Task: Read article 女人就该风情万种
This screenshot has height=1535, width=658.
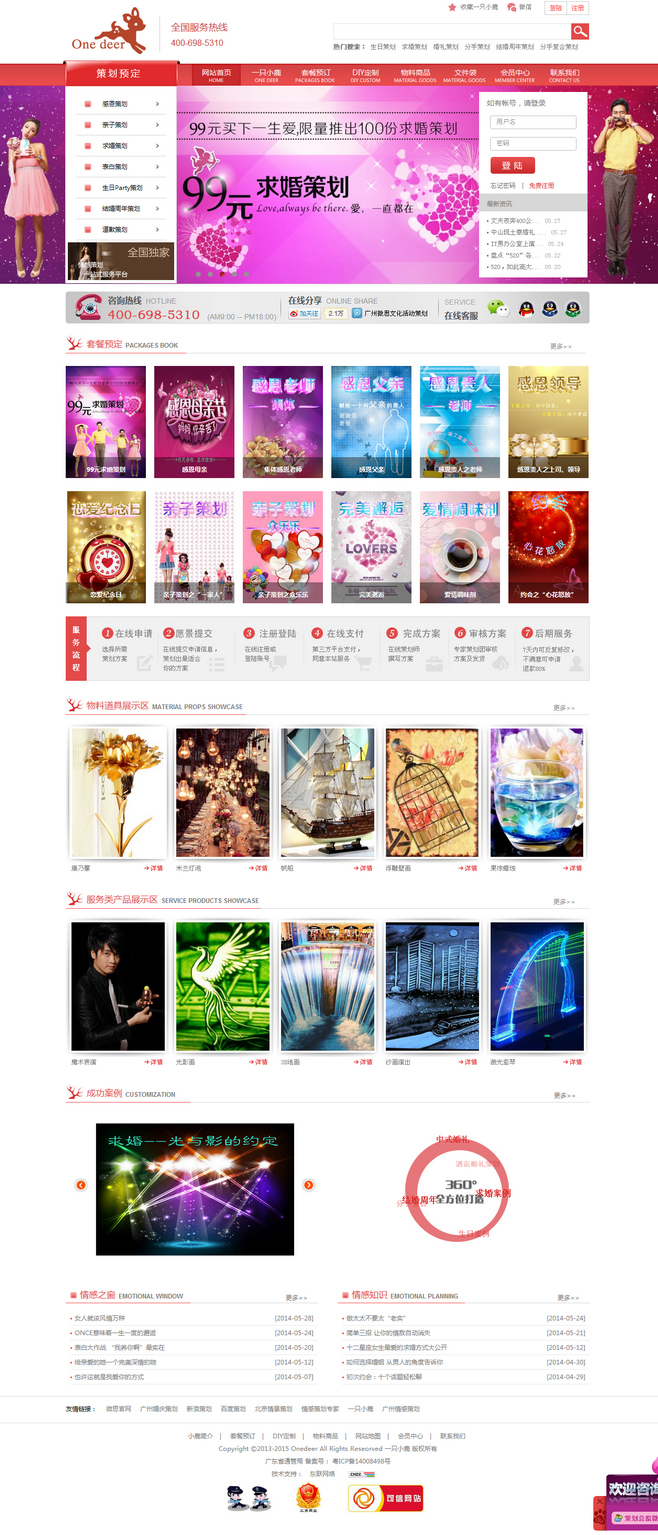Action: point(100,1318)
